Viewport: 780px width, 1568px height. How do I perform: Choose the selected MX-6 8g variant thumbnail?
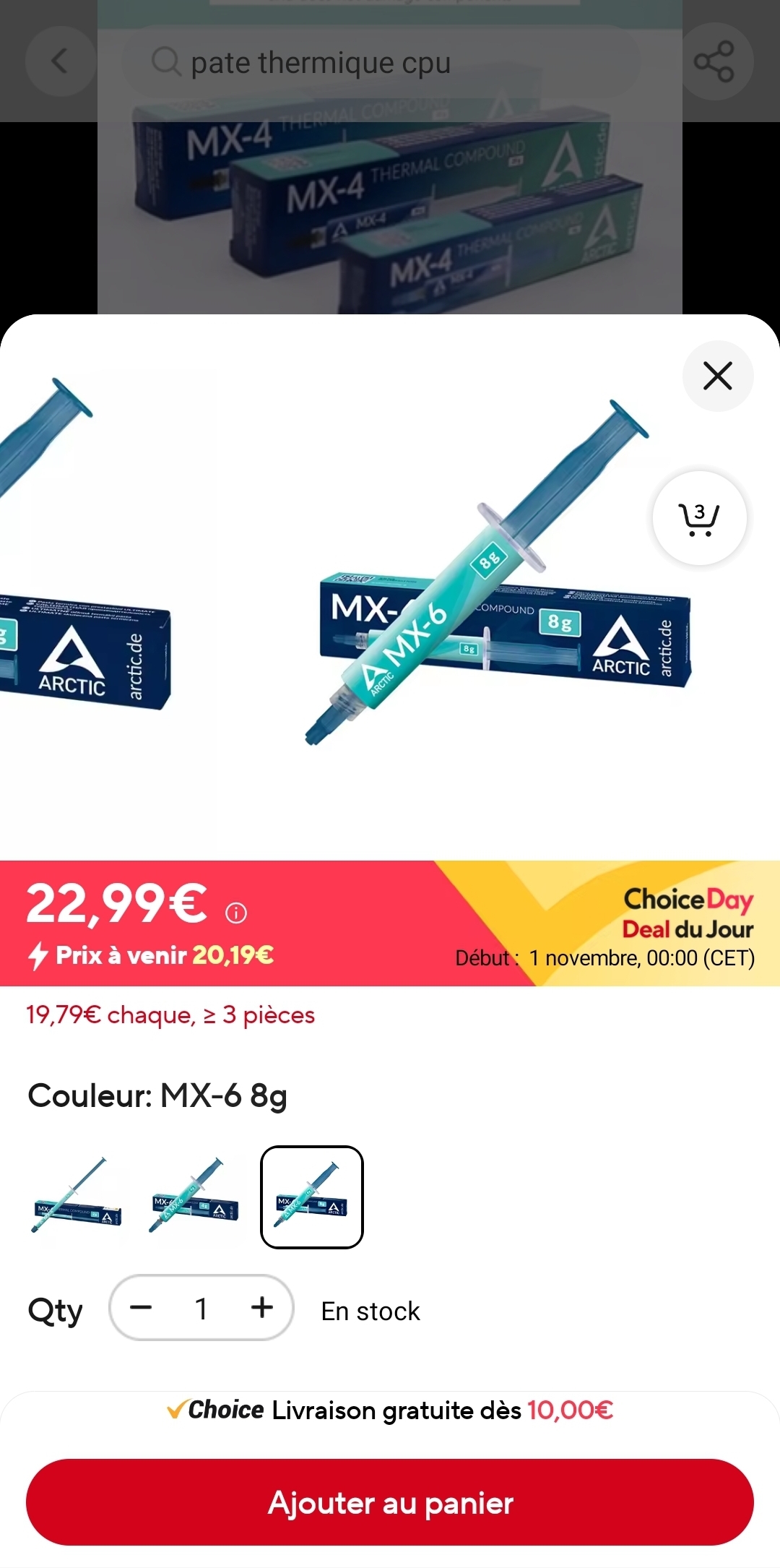312,1197
